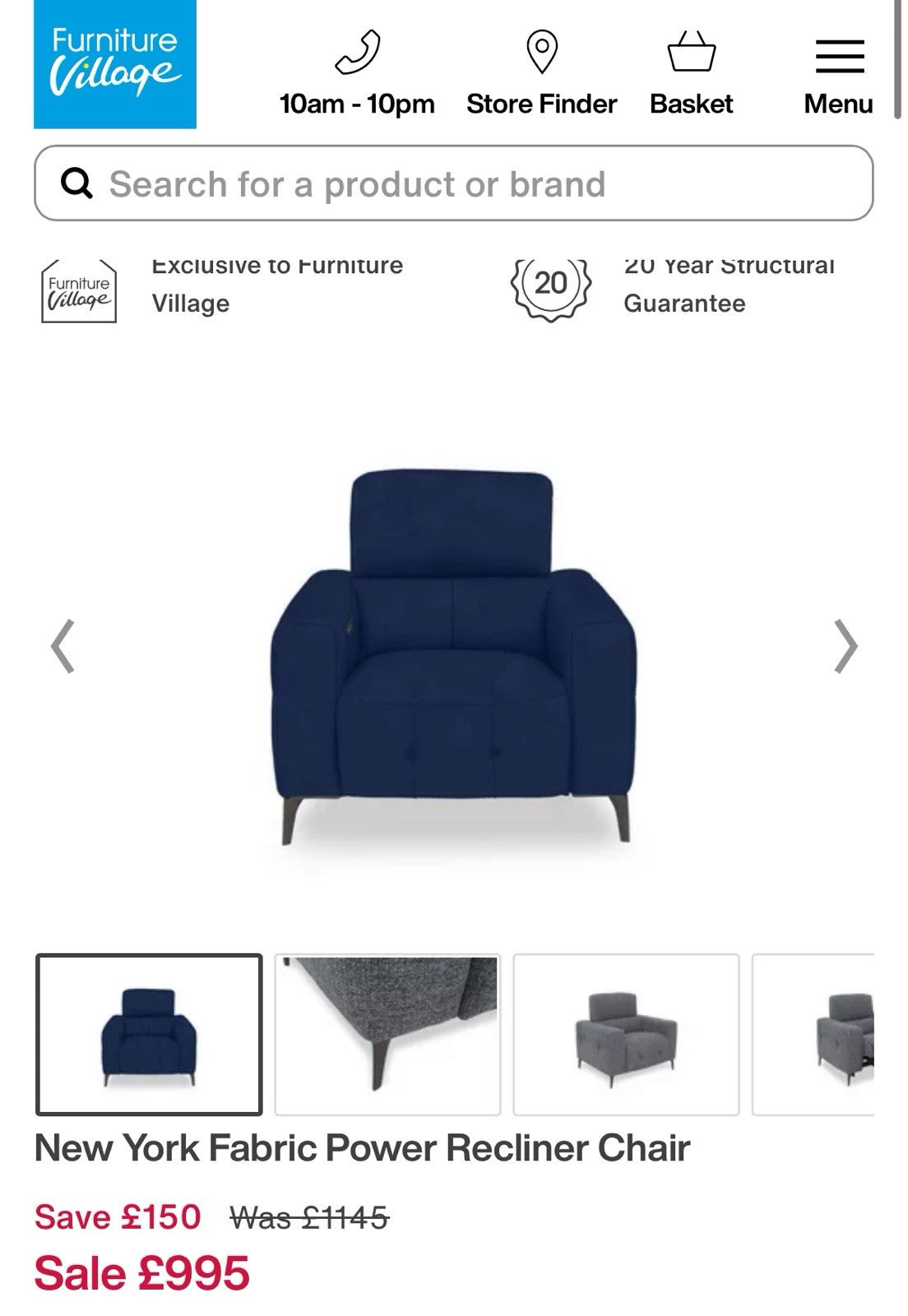View the grey fabric leg close-up thumbnail
This screenshot has width=908, height=1316.
387,1034
